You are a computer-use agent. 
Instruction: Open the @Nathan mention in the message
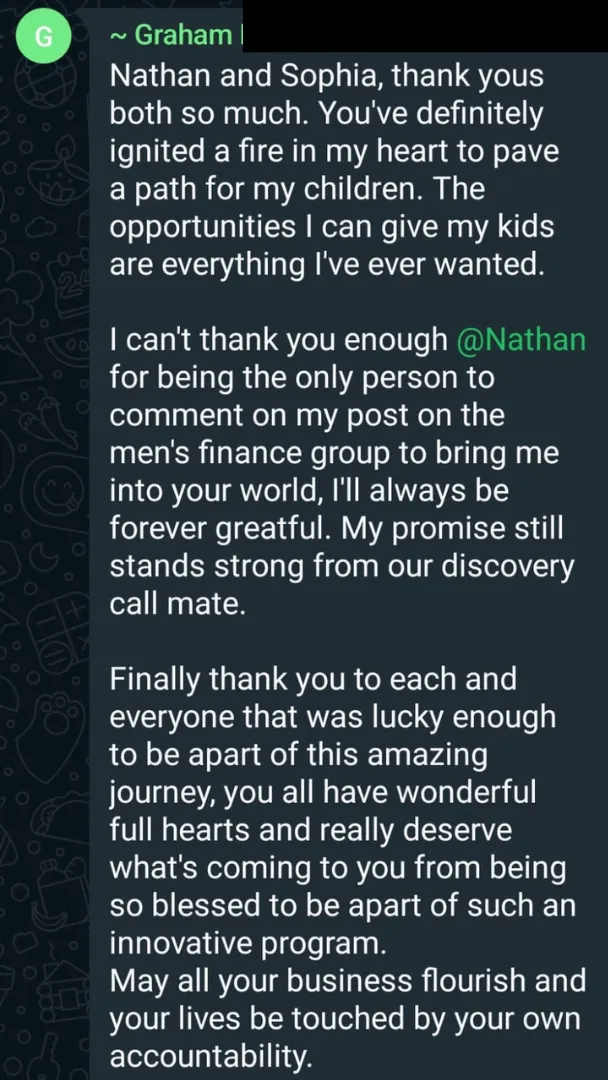tap(520, 340)
